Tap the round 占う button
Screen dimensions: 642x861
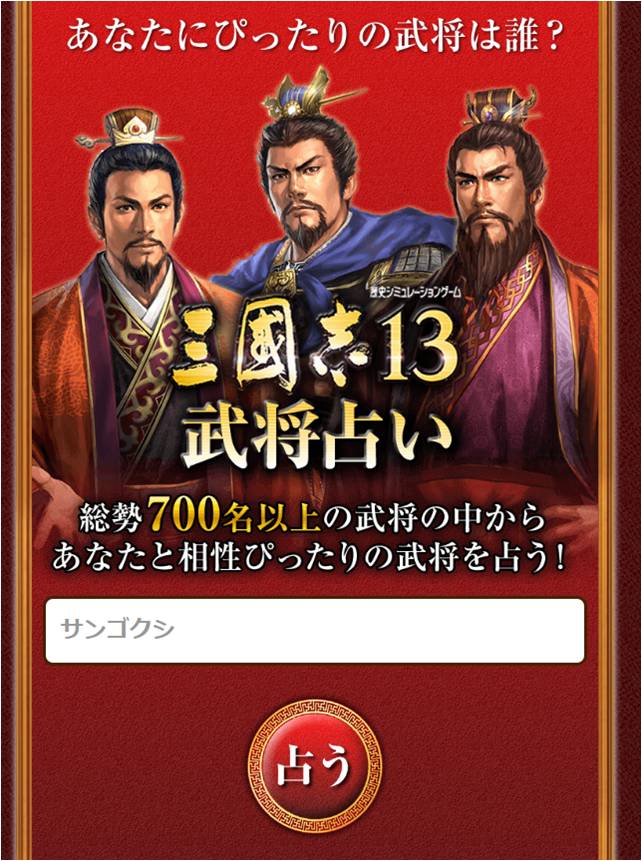[x=314, y=765]
